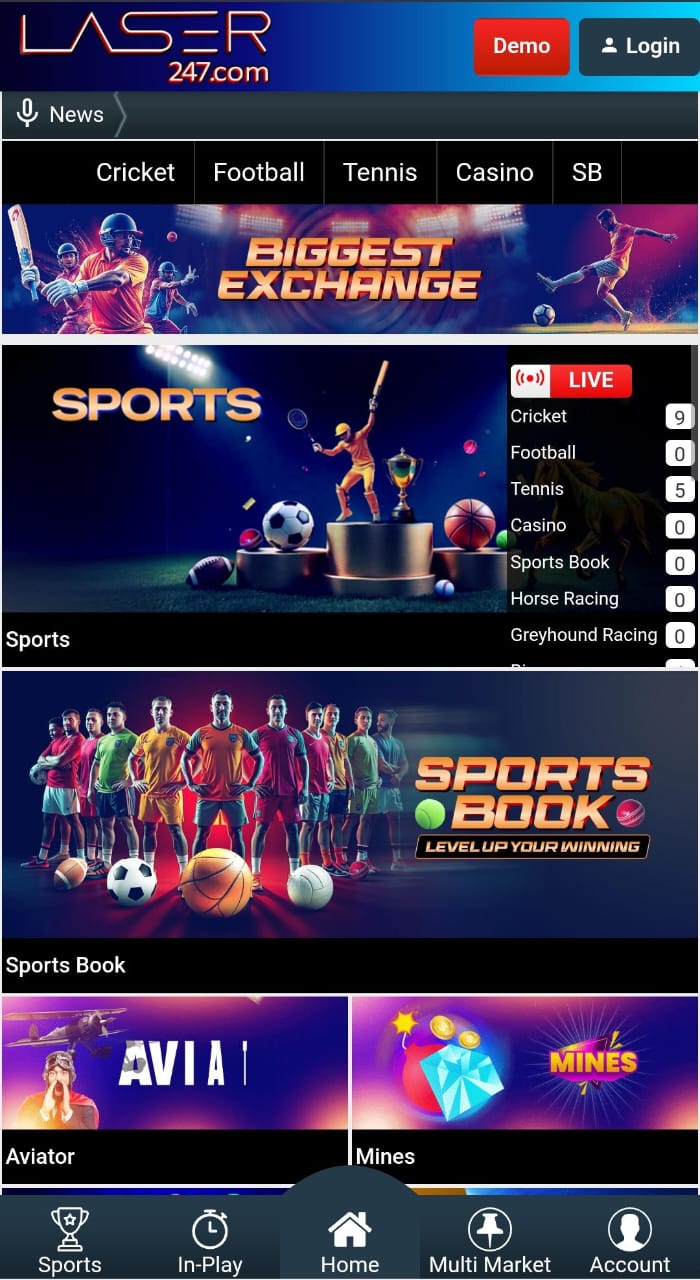700x1280 pixels.
Task: Select Football in the top menu
Action: tap(258, 172)
